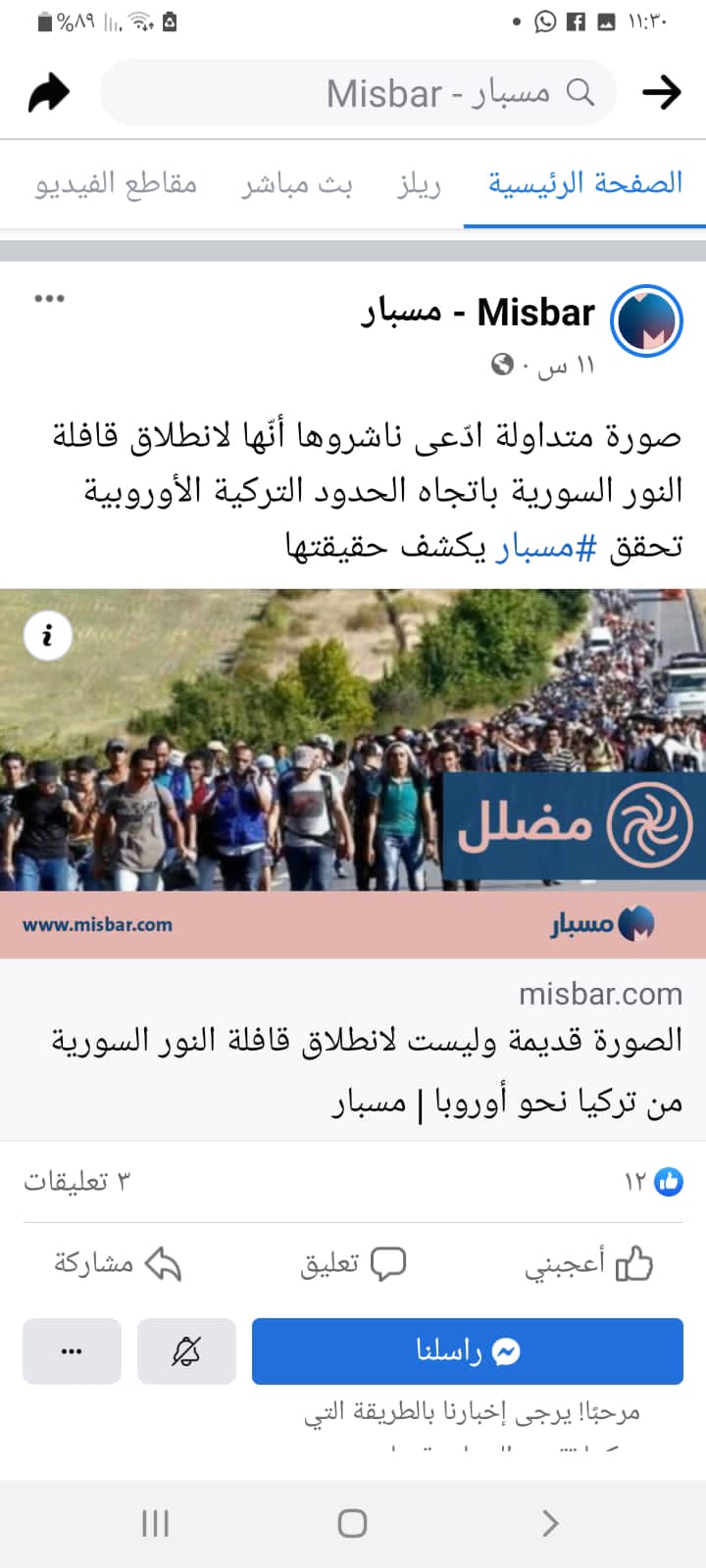This screenshot has height=1568, width=706.
Task: Open more page actions beside the bell
Action: pyautogui.click(x=72, y=1351)
